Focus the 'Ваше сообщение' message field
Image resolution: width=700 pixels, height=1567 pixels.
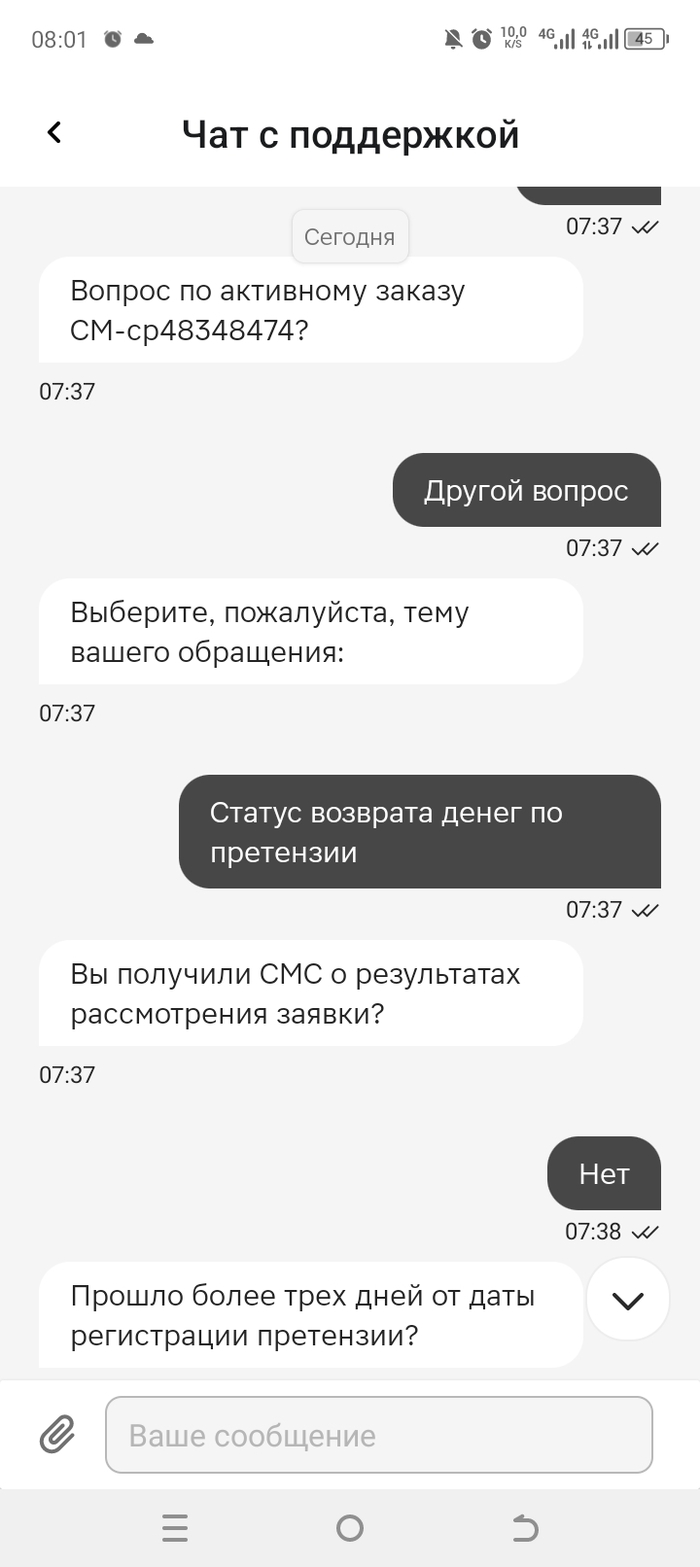point(378,1435)
